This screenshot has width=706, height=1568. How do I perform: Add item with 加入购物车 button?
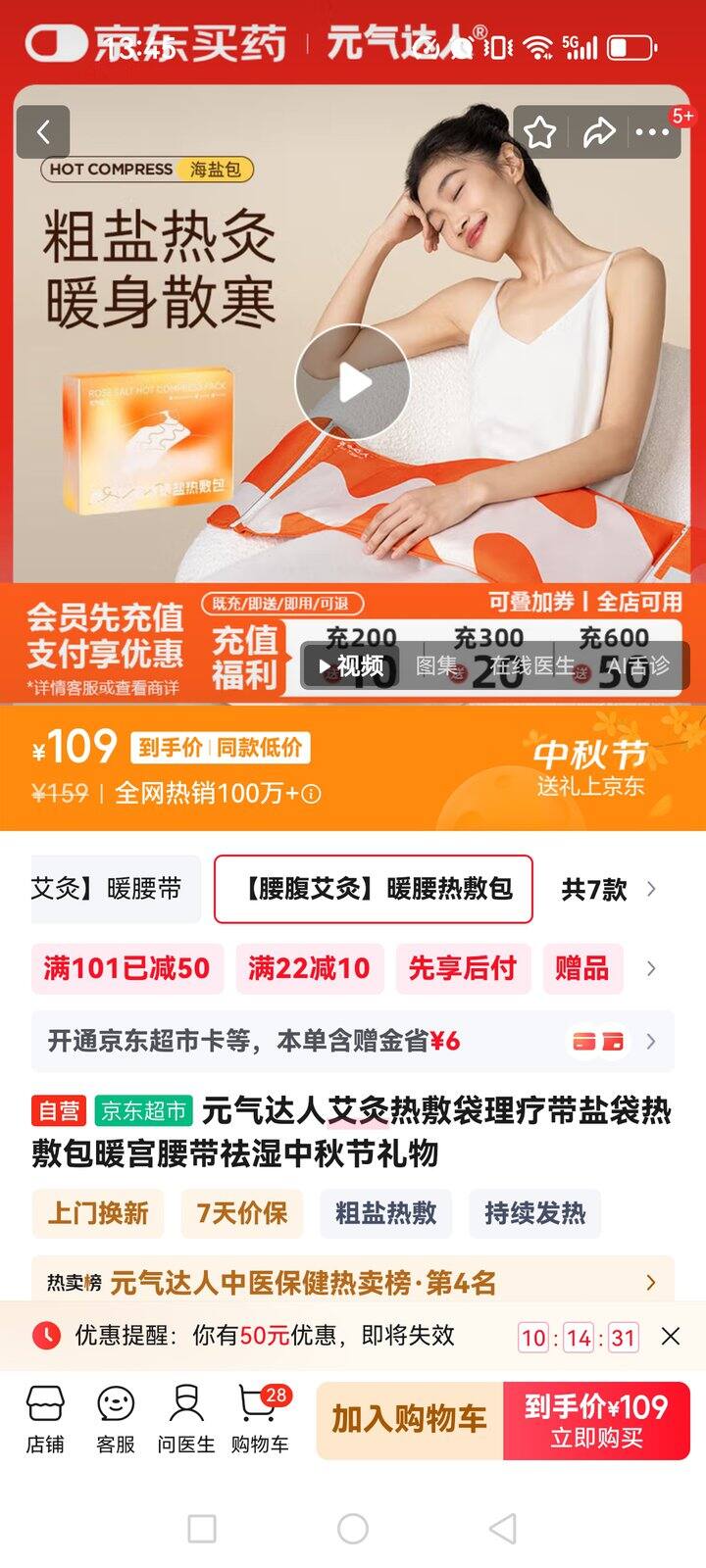[409, 1420]
